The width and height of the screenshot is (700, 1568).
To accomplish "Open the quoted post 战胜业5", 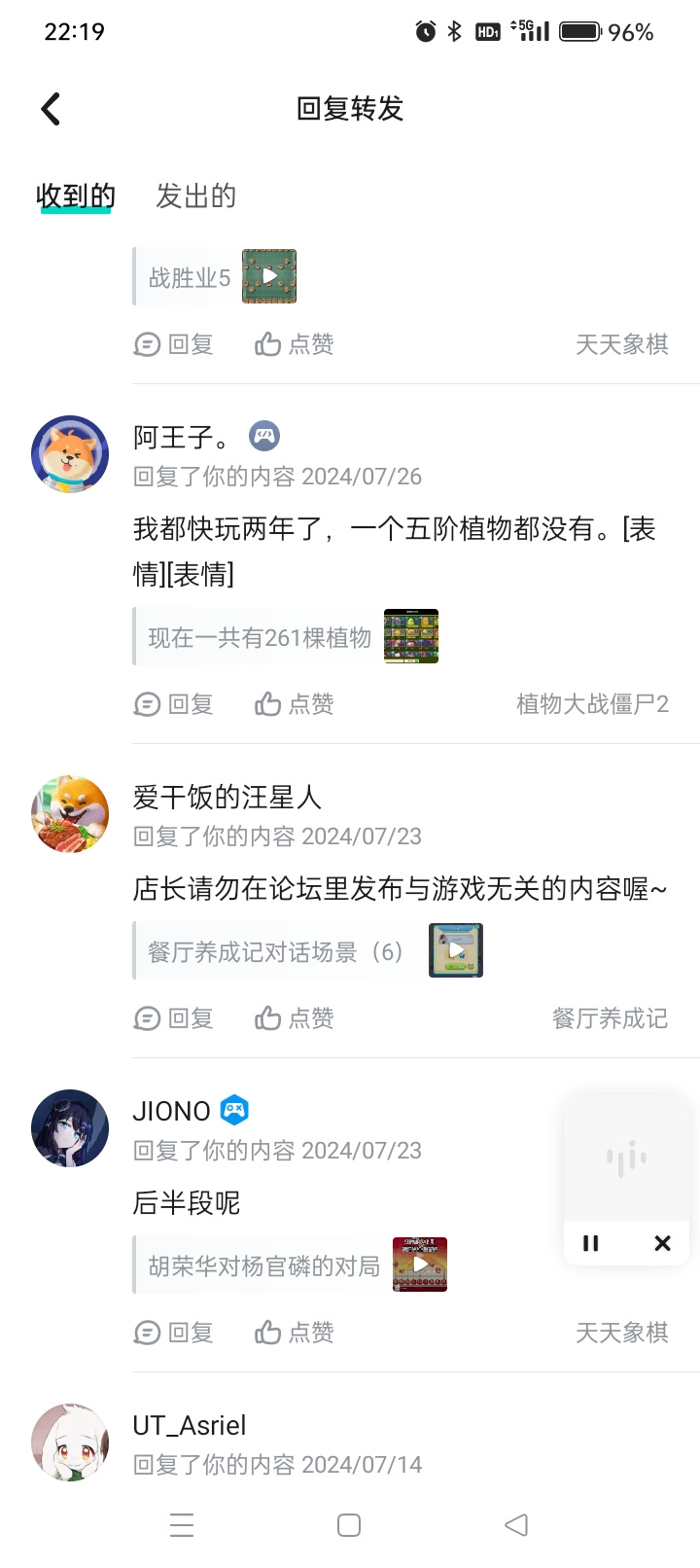I will click(215, 277).
